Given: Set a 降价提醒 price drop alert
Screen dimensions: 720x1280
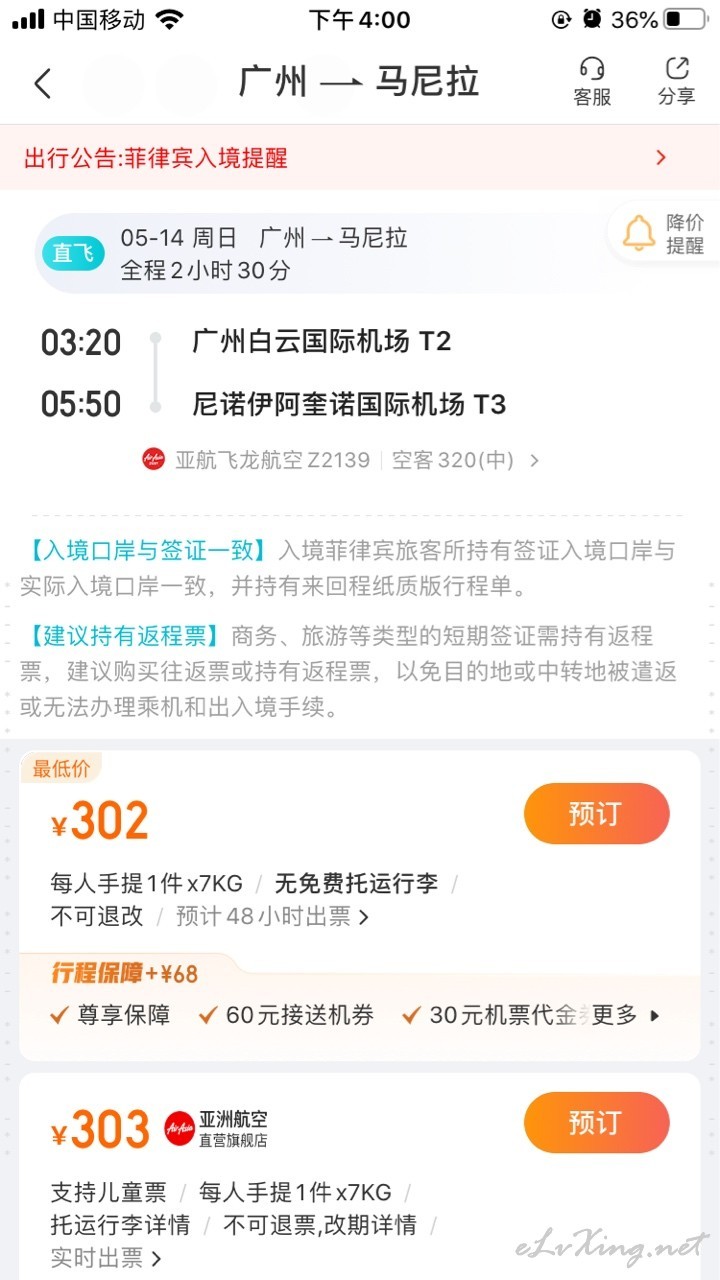Looking at the screenshot, I should pos(664,234).
